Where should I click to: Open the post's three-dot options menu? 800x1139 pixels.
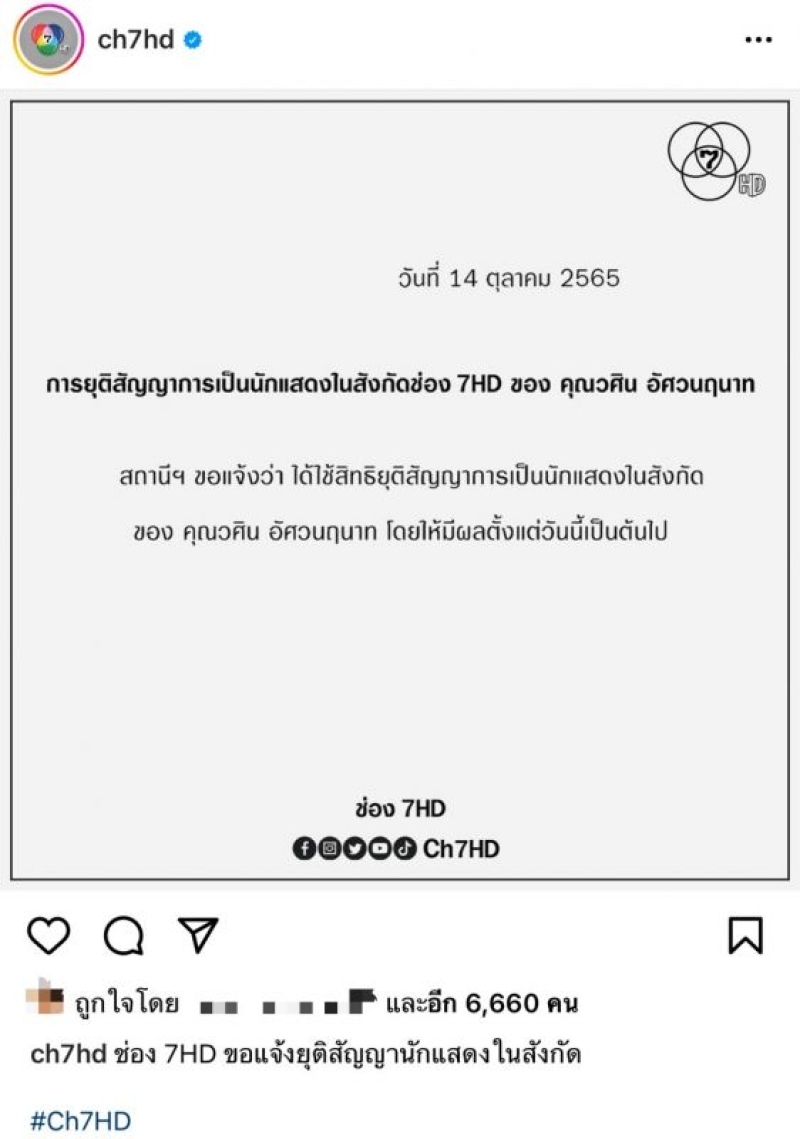click(x=758, y=41)
